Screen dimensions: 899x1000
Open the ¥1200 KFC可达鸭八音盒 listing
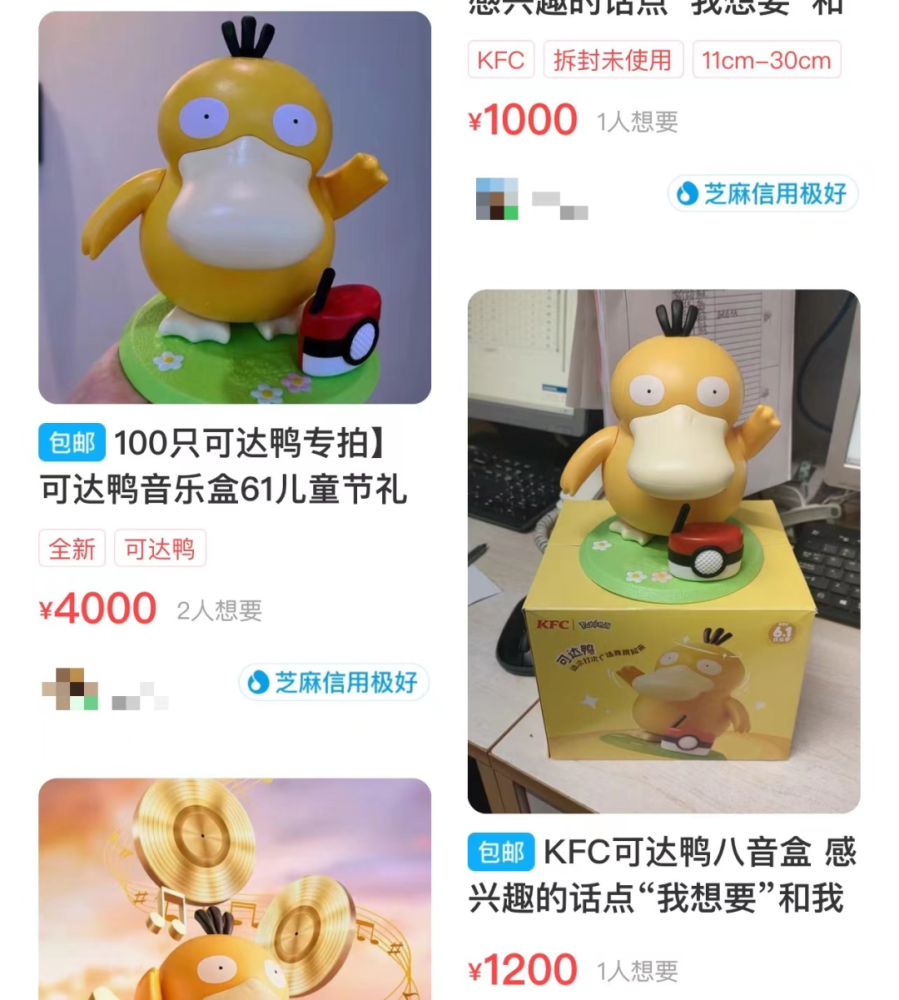tap(663, 550)
